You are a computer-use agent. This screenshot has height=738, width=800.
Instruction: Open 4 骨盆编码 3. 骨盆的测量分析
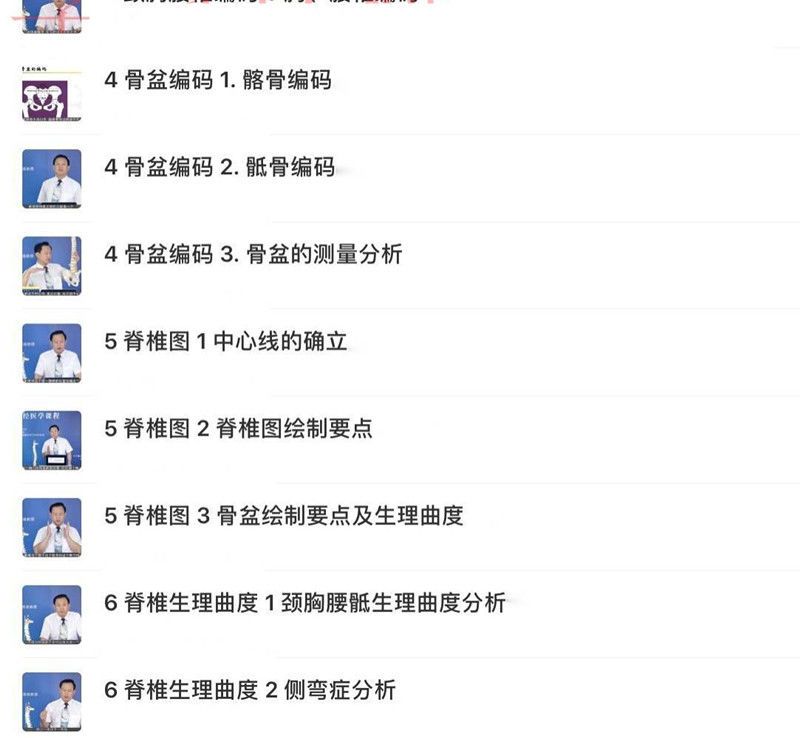[253, 254]
